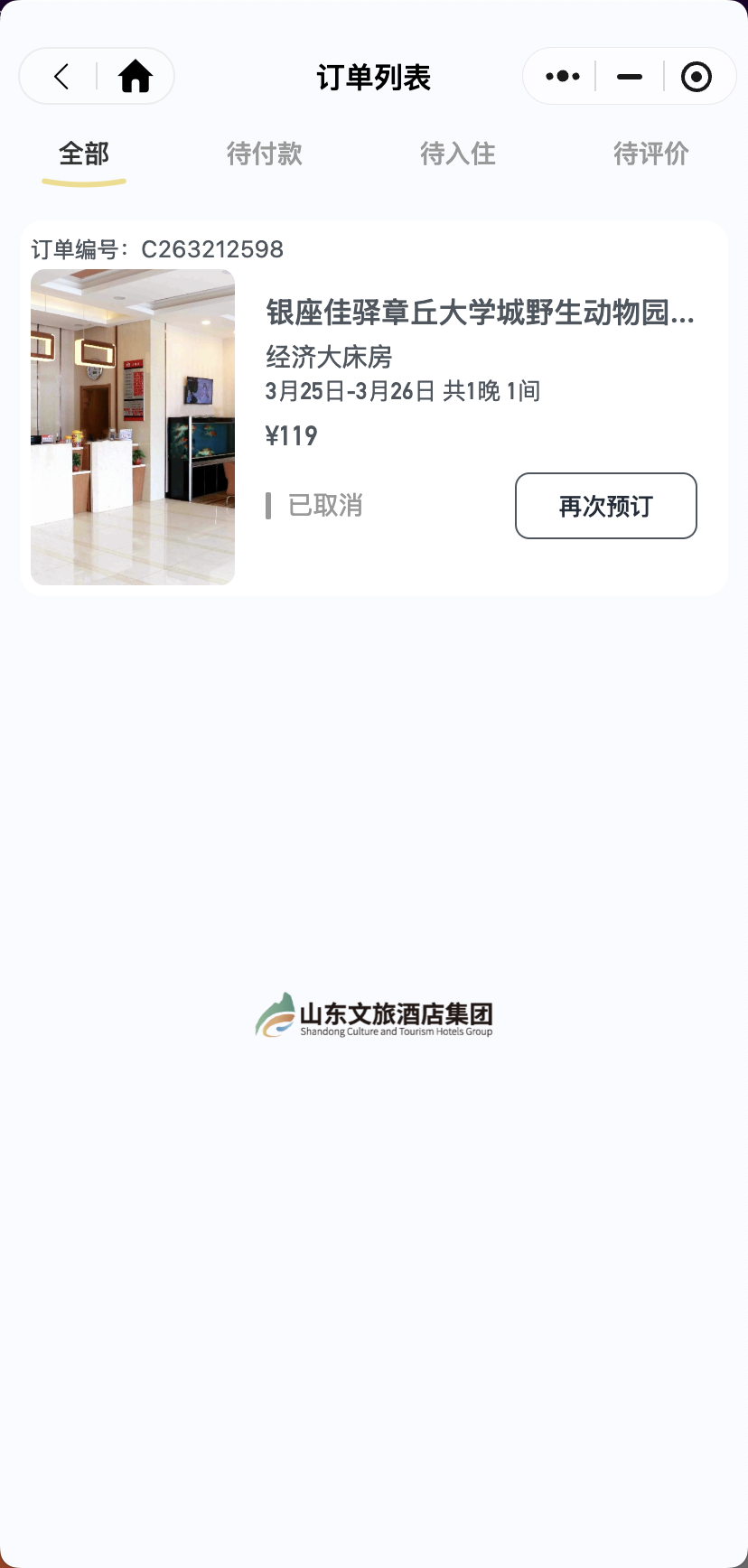Click the back arrow icon
Viewport: 748px width, 1568px height.
[x=60, y=77]
